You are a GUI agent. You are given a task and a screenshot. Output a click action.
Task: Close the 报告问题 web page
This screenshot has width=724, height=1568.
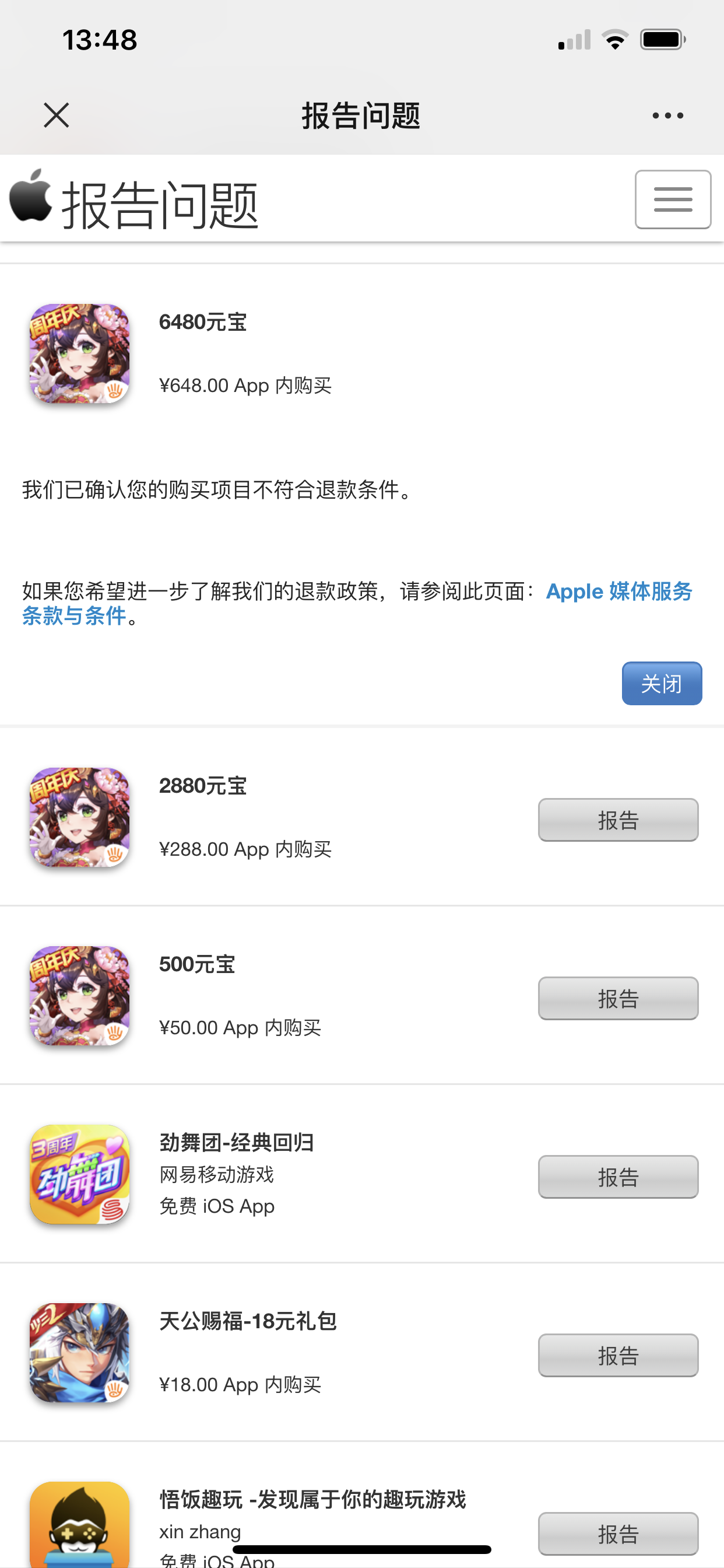click(57, 115)
